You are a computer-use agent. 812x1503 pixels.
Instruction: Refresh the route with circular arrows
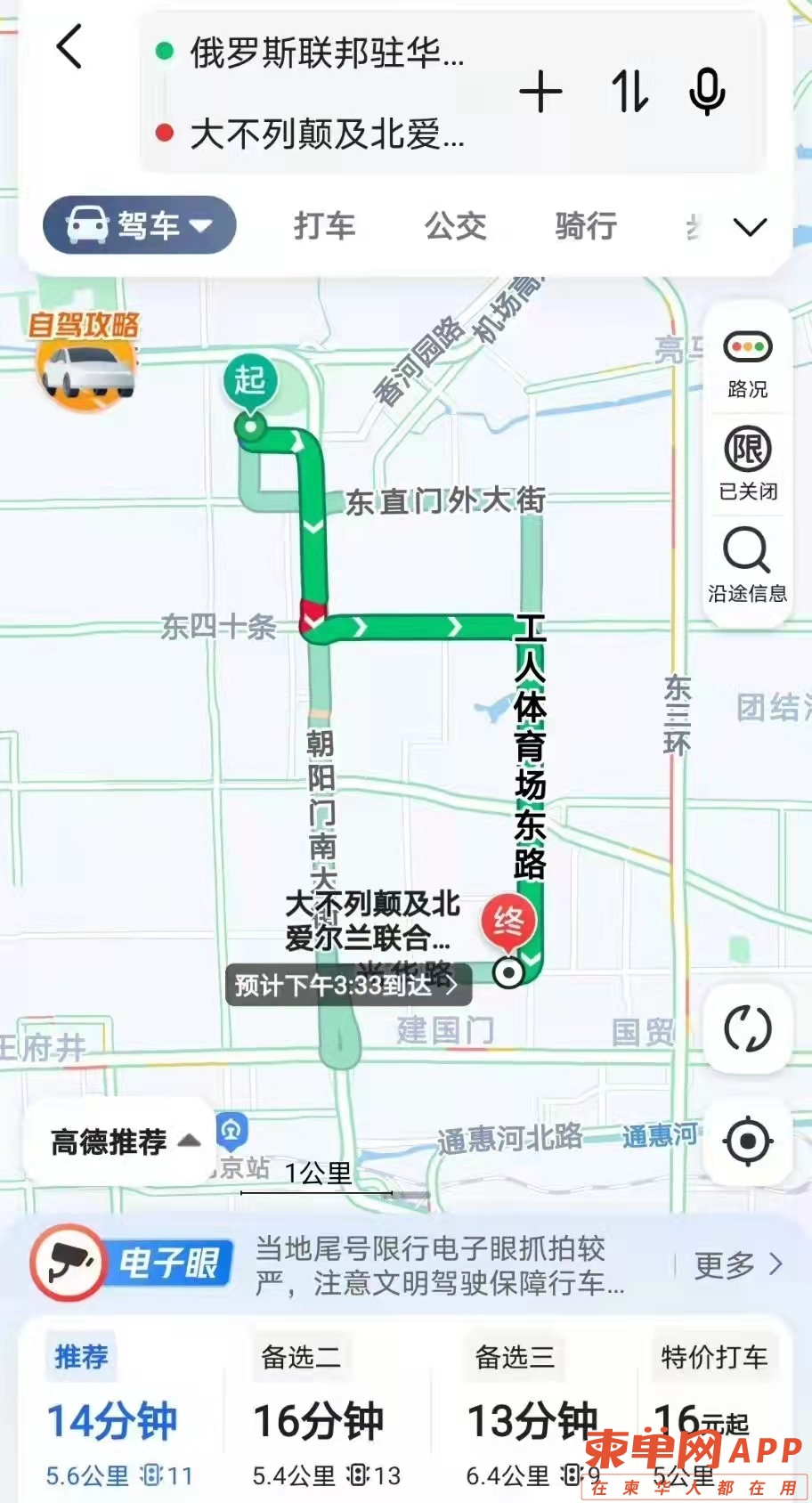click(x=747, y=1029)
